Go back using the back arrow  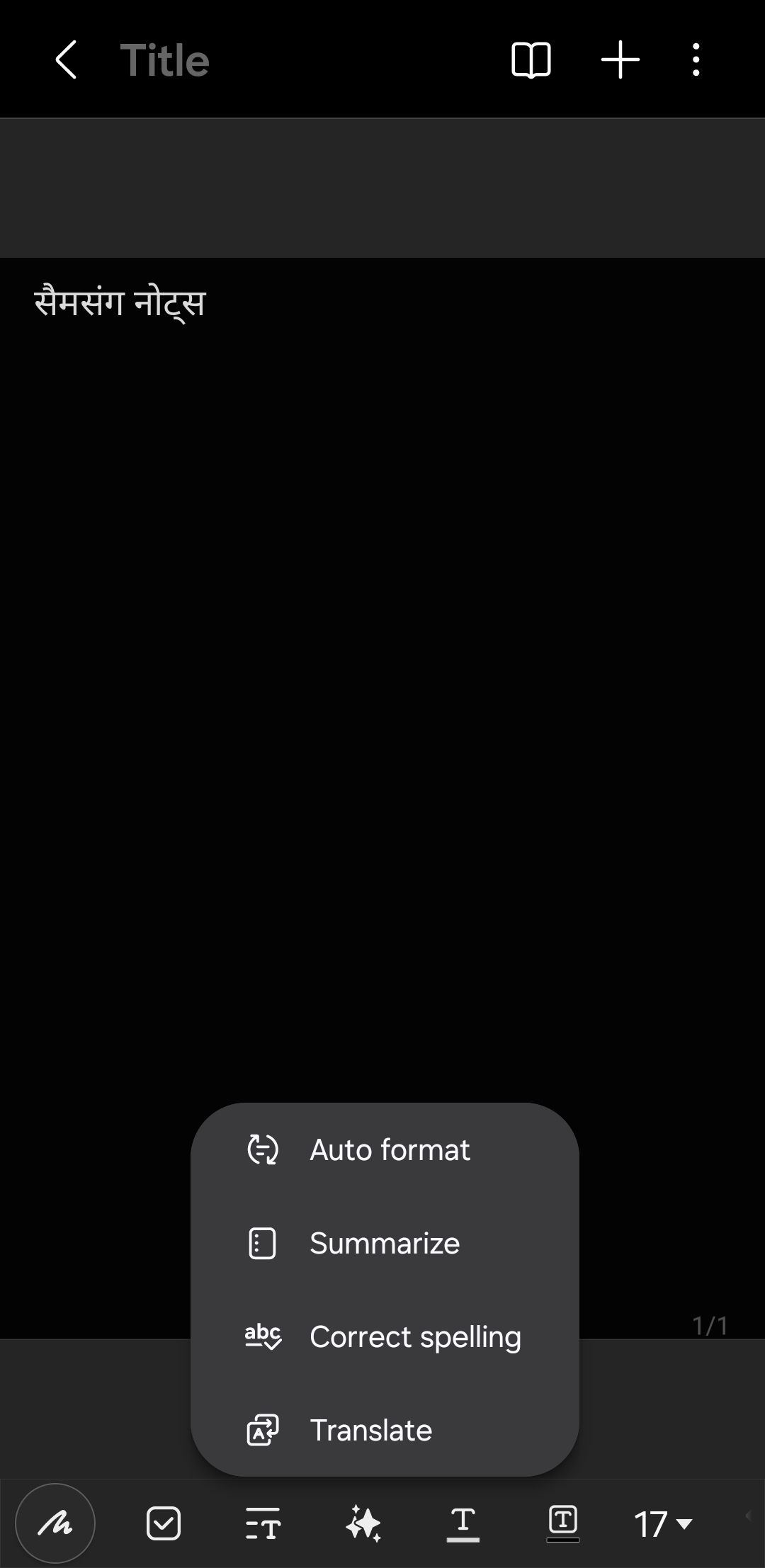[64, 59]
